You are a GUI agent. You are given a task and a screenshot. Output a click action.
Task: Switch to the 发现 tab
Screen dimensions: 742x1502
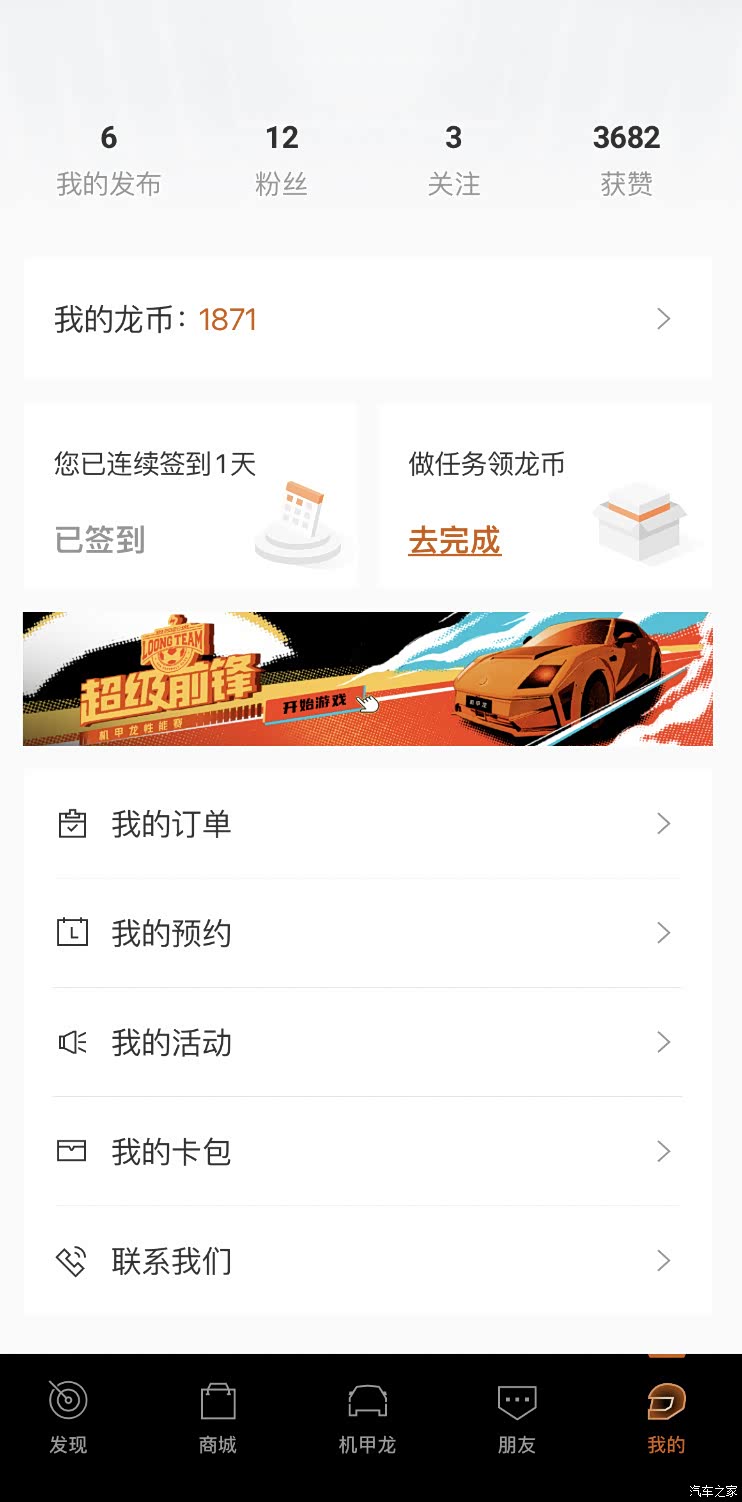coord(68,1417)
